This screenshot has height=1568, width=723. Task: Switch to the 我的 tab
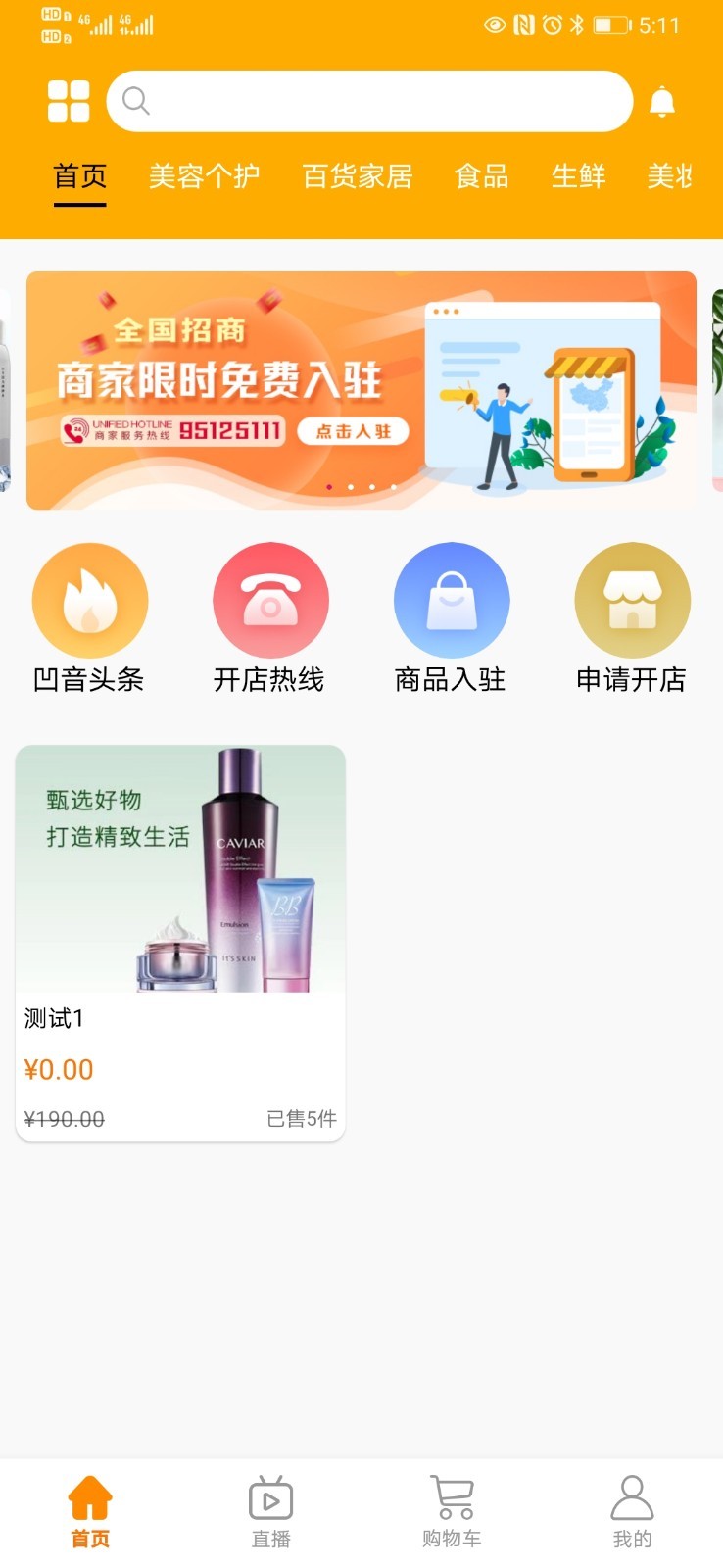[632, 1512]
